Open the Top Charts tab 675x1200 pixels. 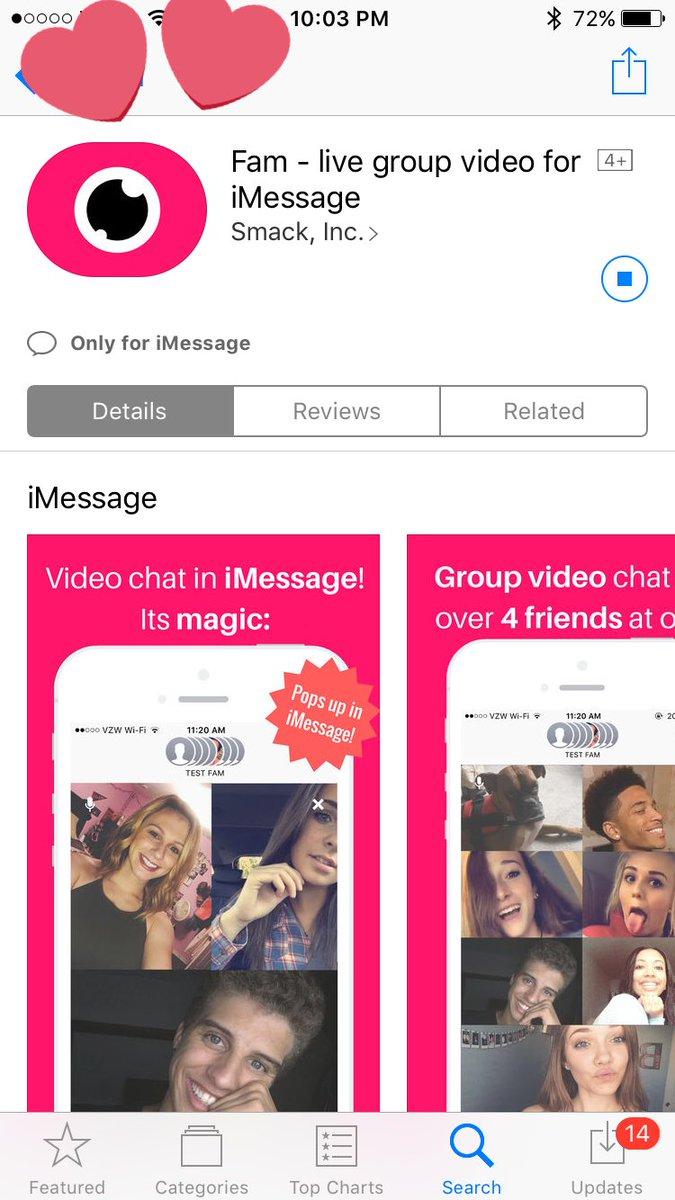tap(337, 1159)
